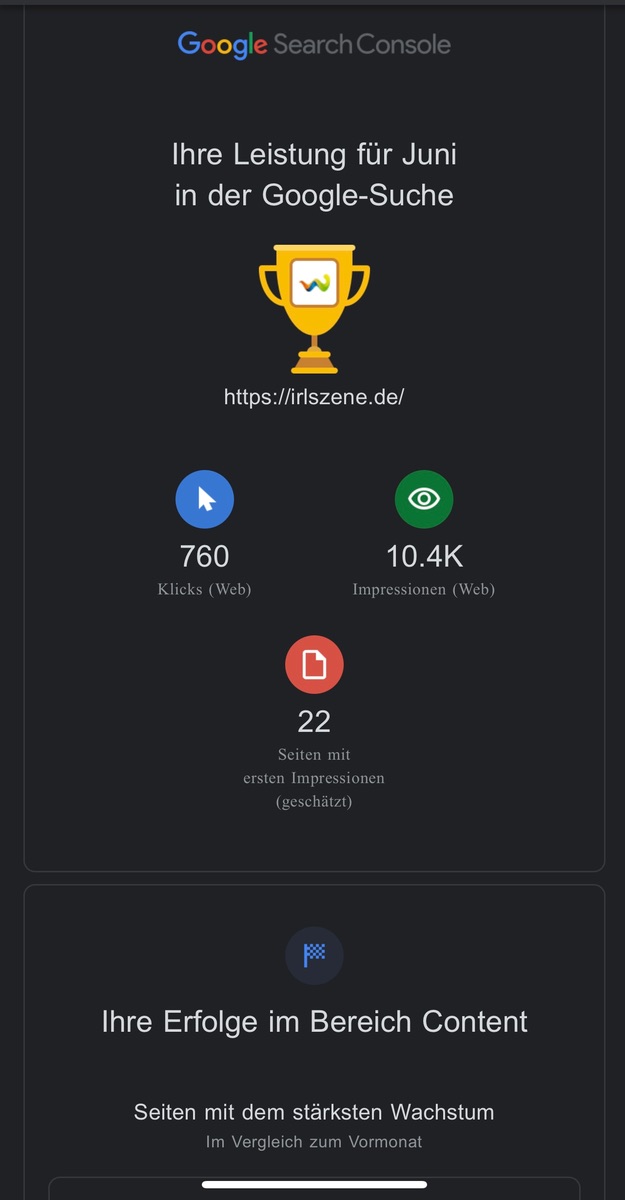The height and width of the screenshot is (1200, 625).
Task: Open the https://irlszene.de/ link
Action: [x=313, y=397]
